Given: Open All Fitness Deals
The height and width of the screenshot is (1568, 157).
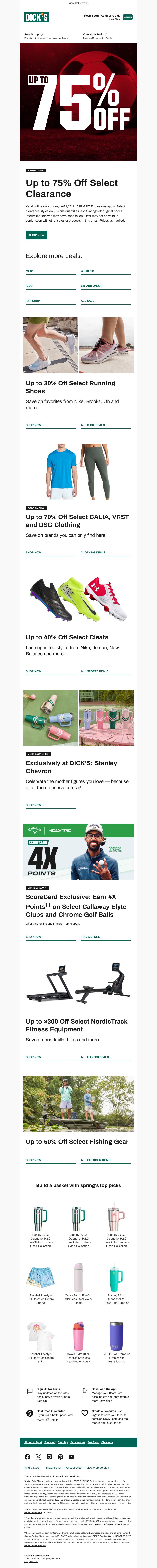Looking at the screenshot, I should coord(94,1057).
